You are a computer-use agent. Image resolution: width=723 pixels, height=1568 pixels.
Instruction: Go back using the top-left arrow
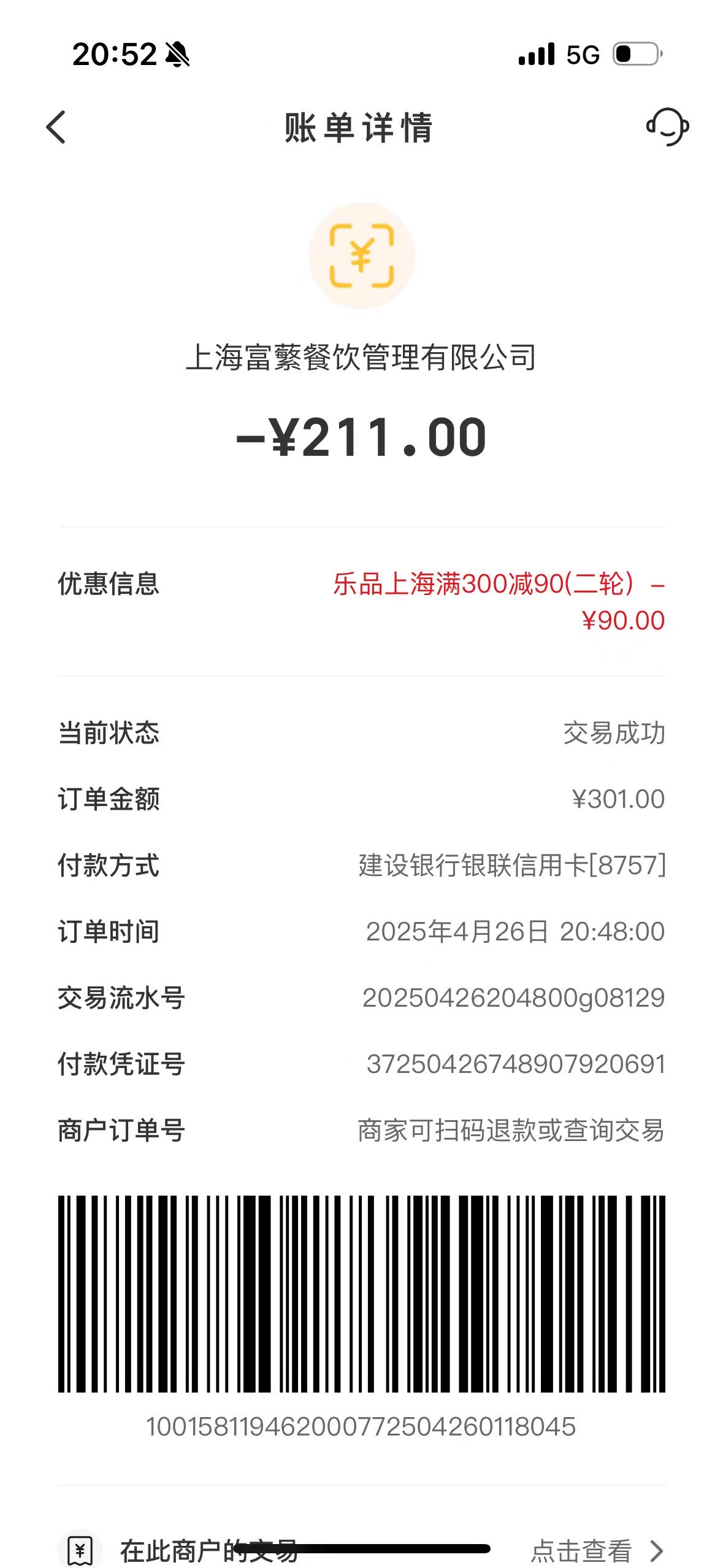click(x=56, y=128)
